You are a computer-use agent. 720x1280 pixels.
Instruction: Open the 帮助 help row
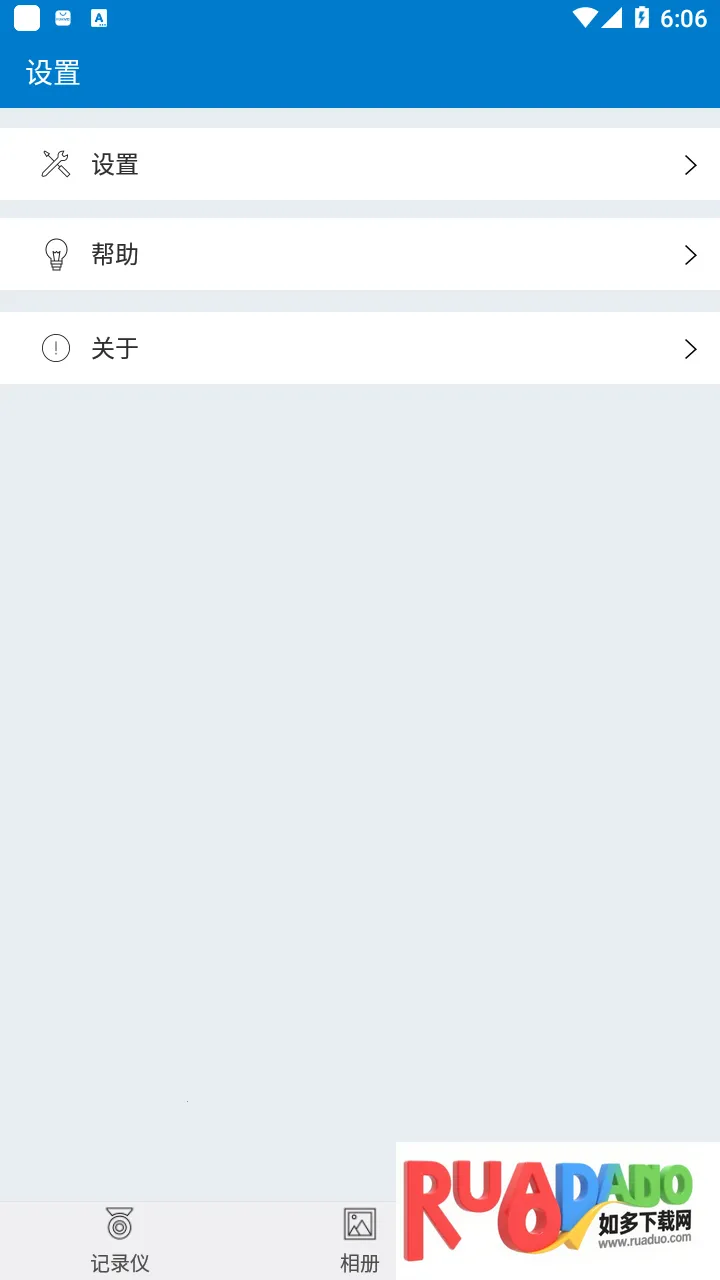pos(360,255)
